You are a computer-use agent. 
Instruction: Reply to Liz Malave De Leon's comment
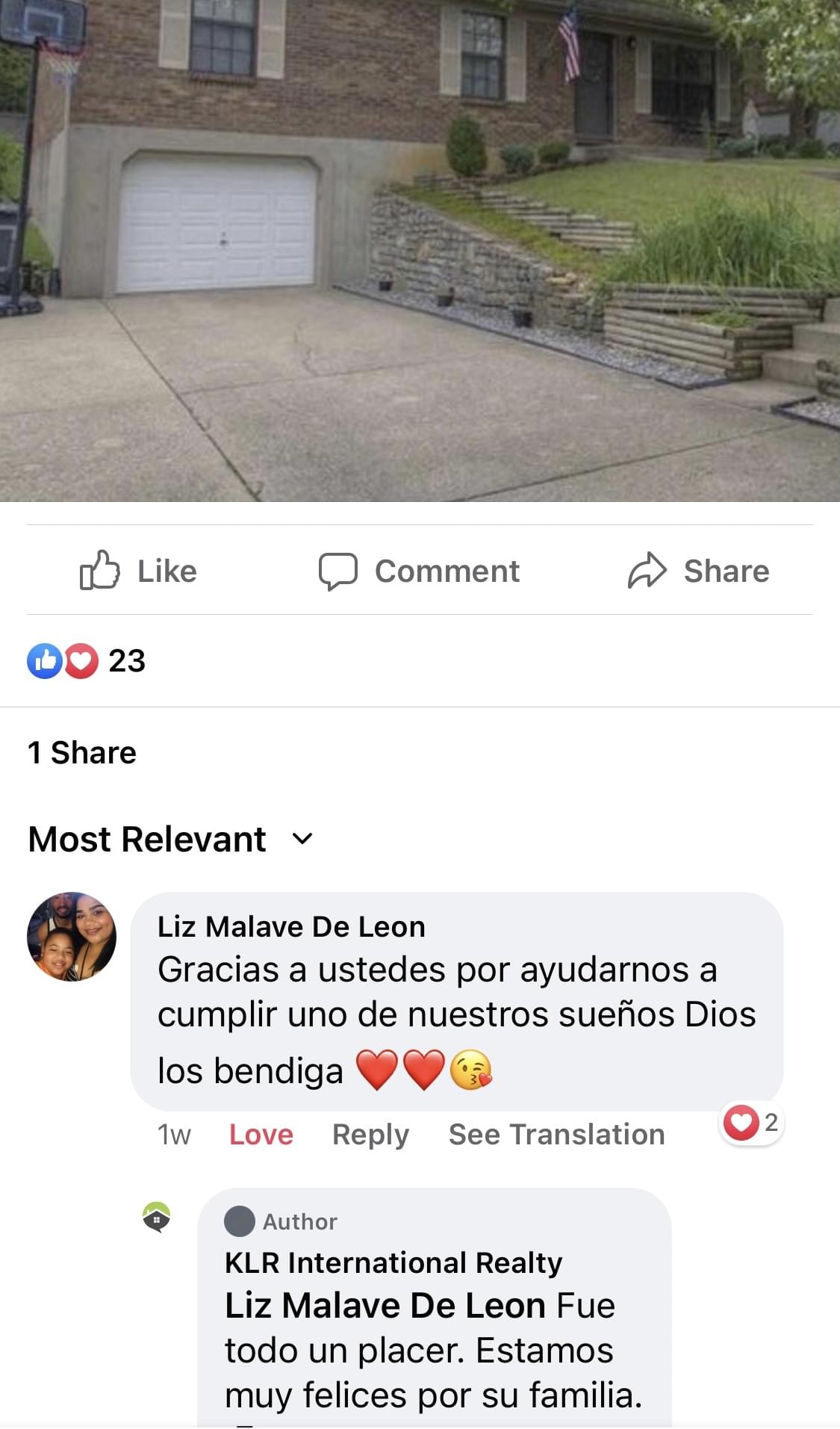coord(370,1134)
